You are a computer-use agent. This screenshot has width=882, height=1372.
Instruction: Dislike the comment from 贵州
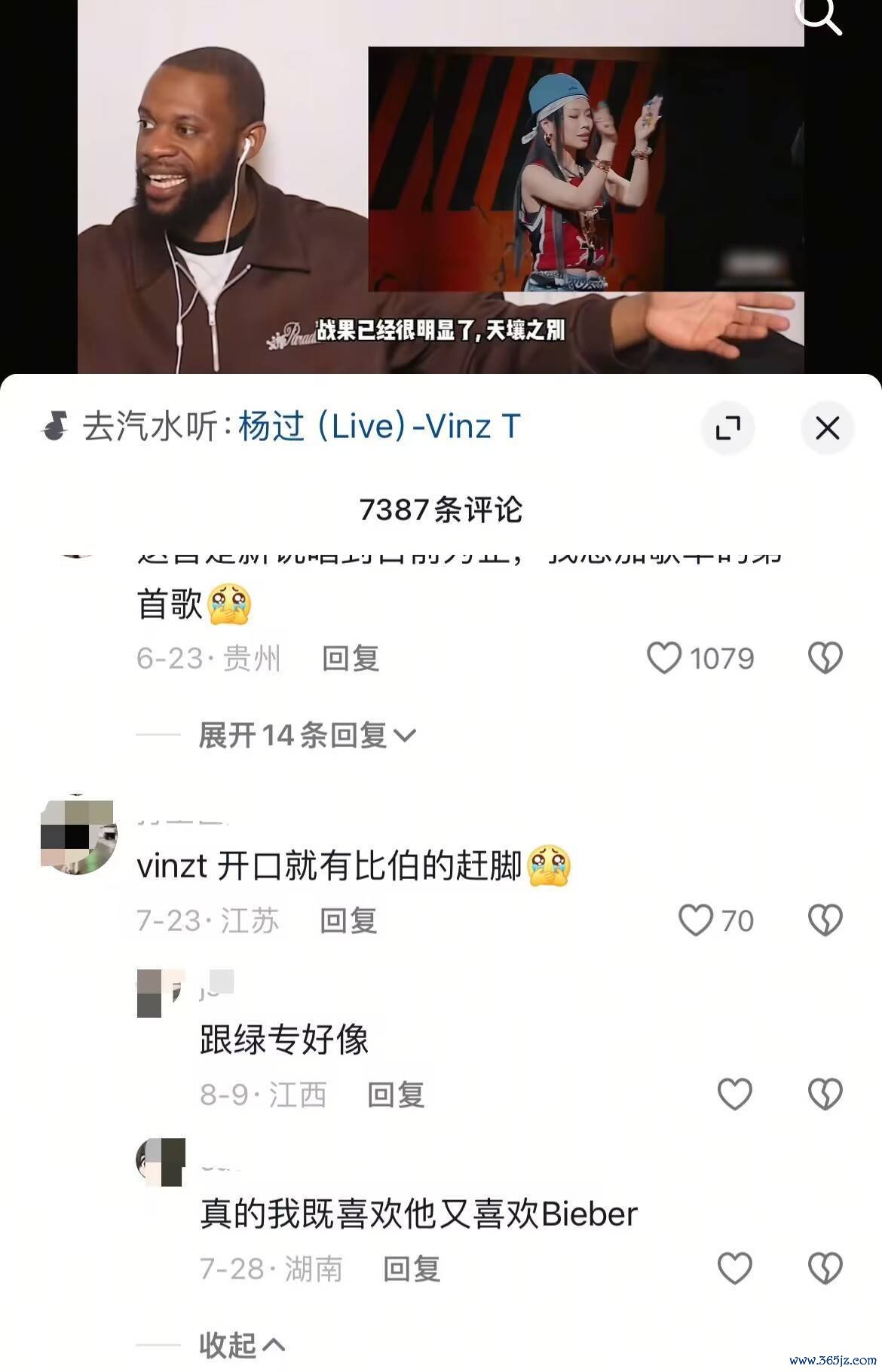click(x=825, y=658)
